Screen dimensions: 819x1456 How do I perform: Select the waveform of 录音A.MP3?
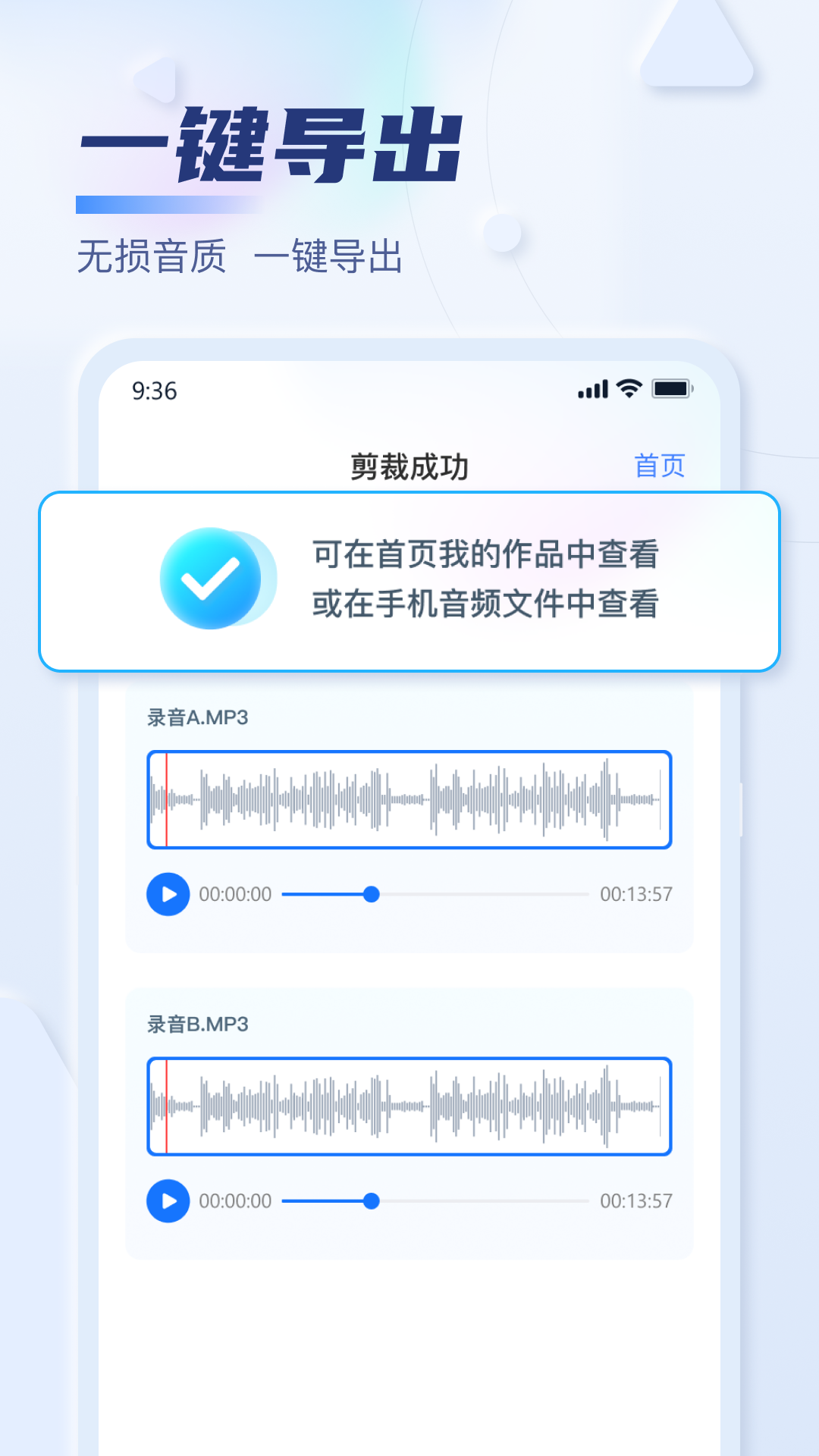[409, 799]
